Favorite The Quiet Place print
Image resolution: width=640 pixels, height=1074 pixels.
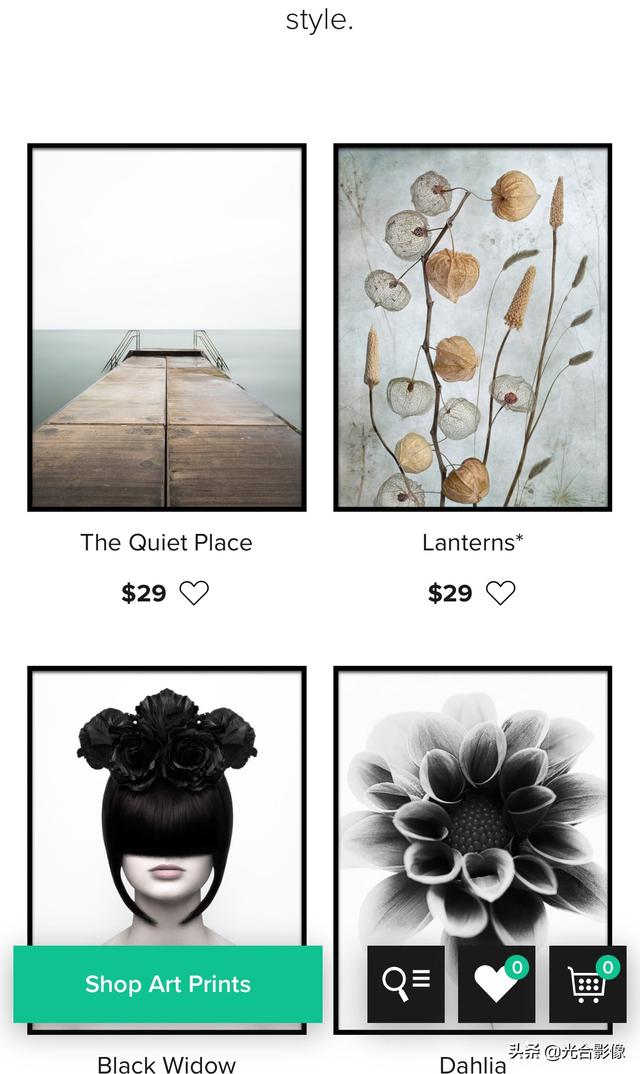coord(194,593)
